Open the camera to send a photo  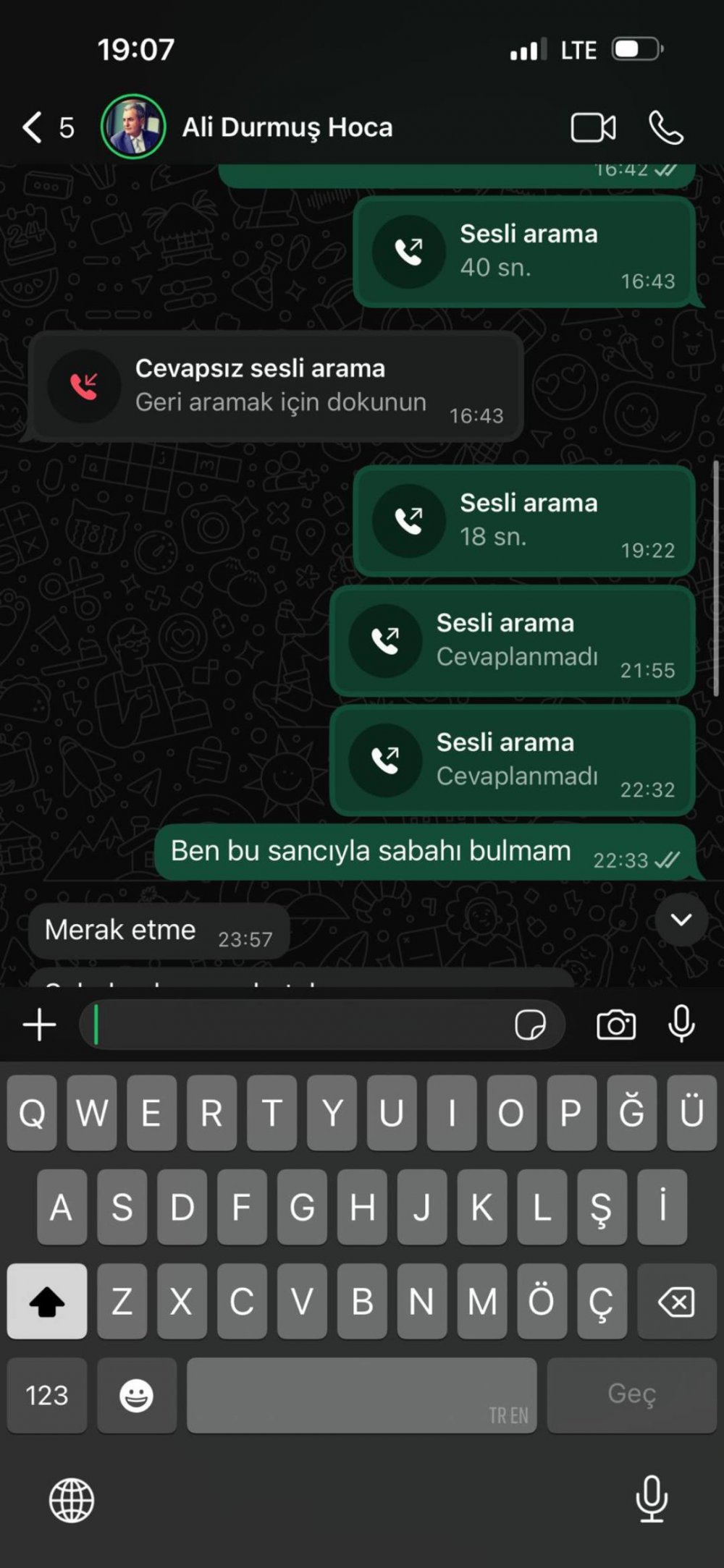[616, 1025]
